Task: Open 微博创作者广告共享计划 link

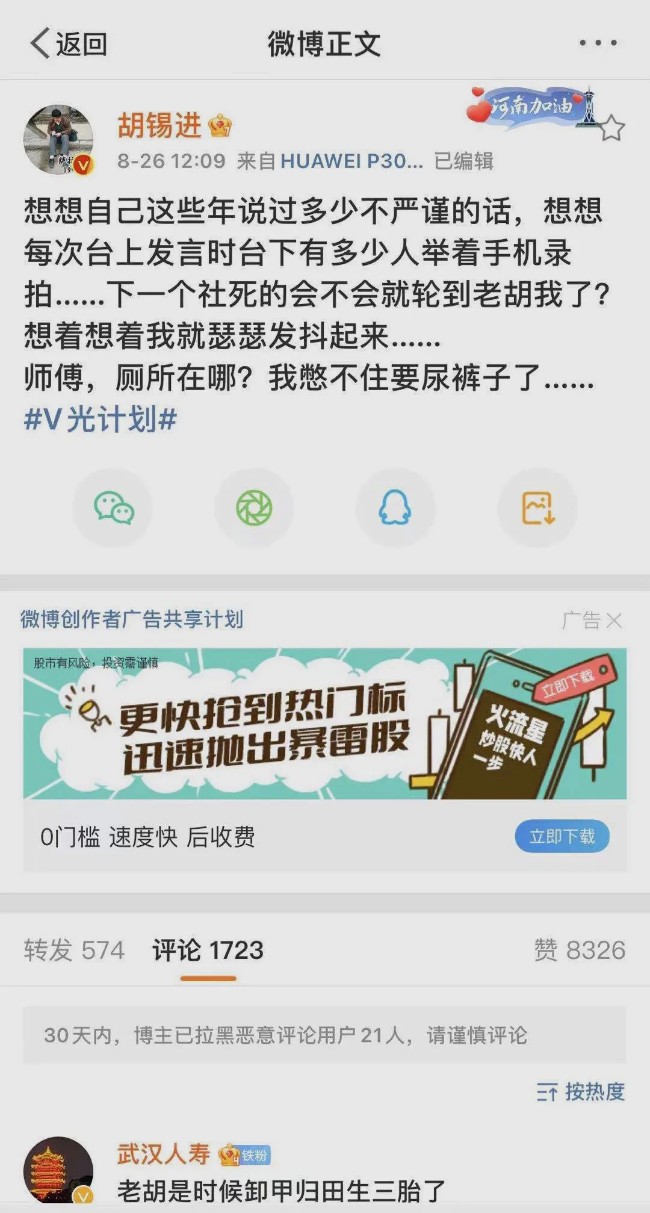Action: pos(132,619)
